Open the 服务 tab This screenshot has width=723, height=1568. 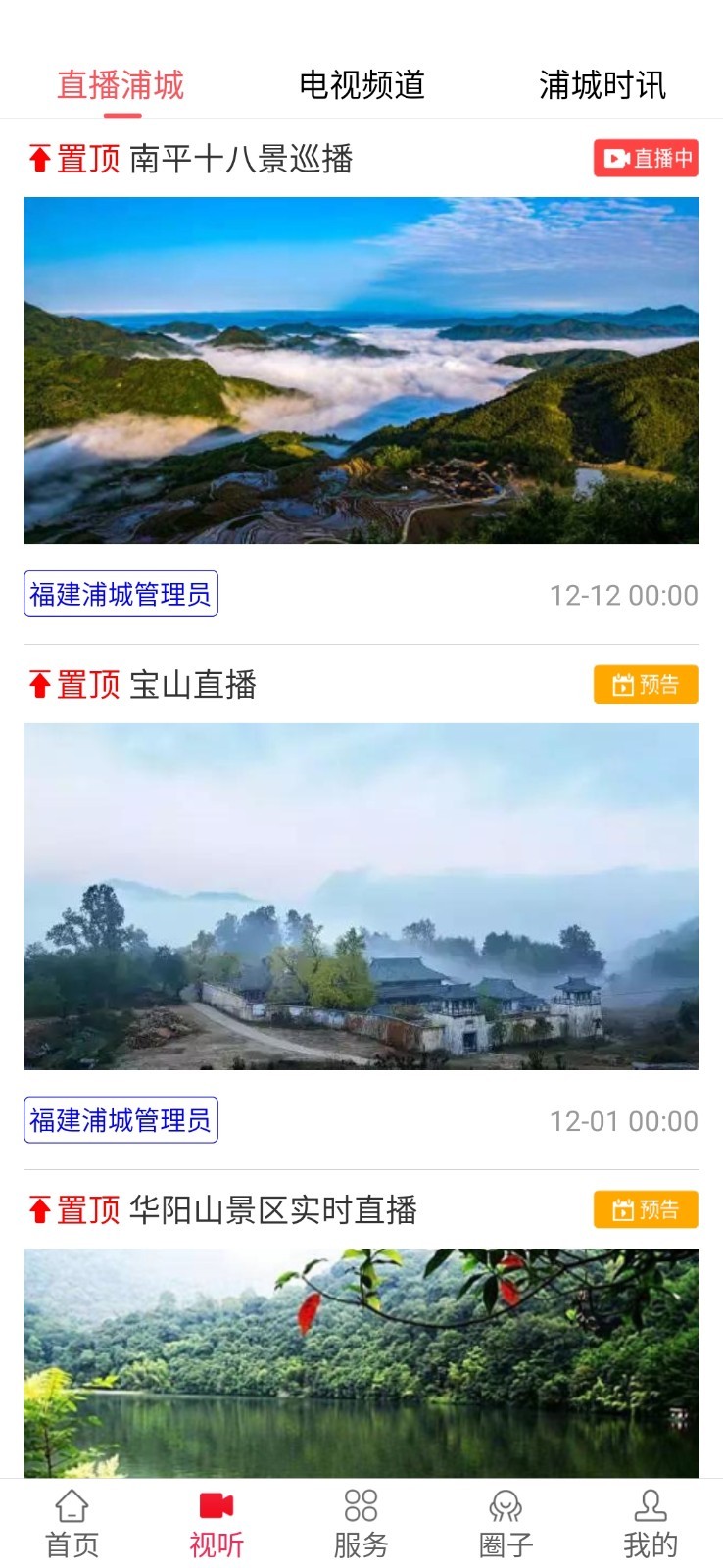coord(361,1525)
